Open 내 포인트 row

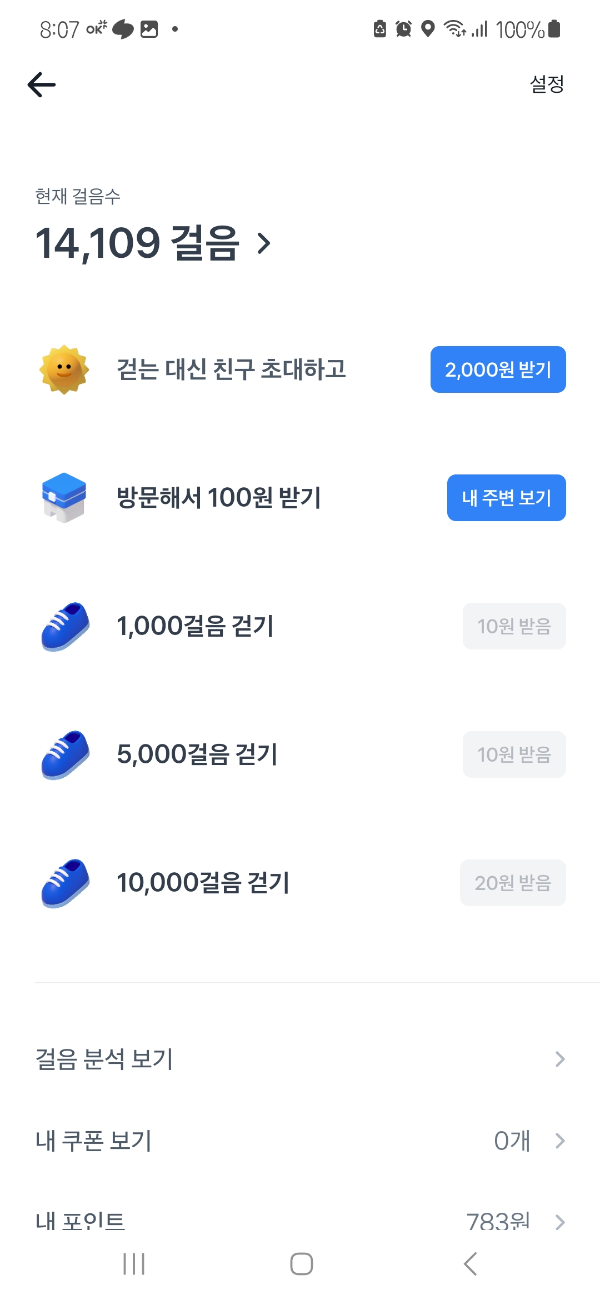tap(300, 1221)
